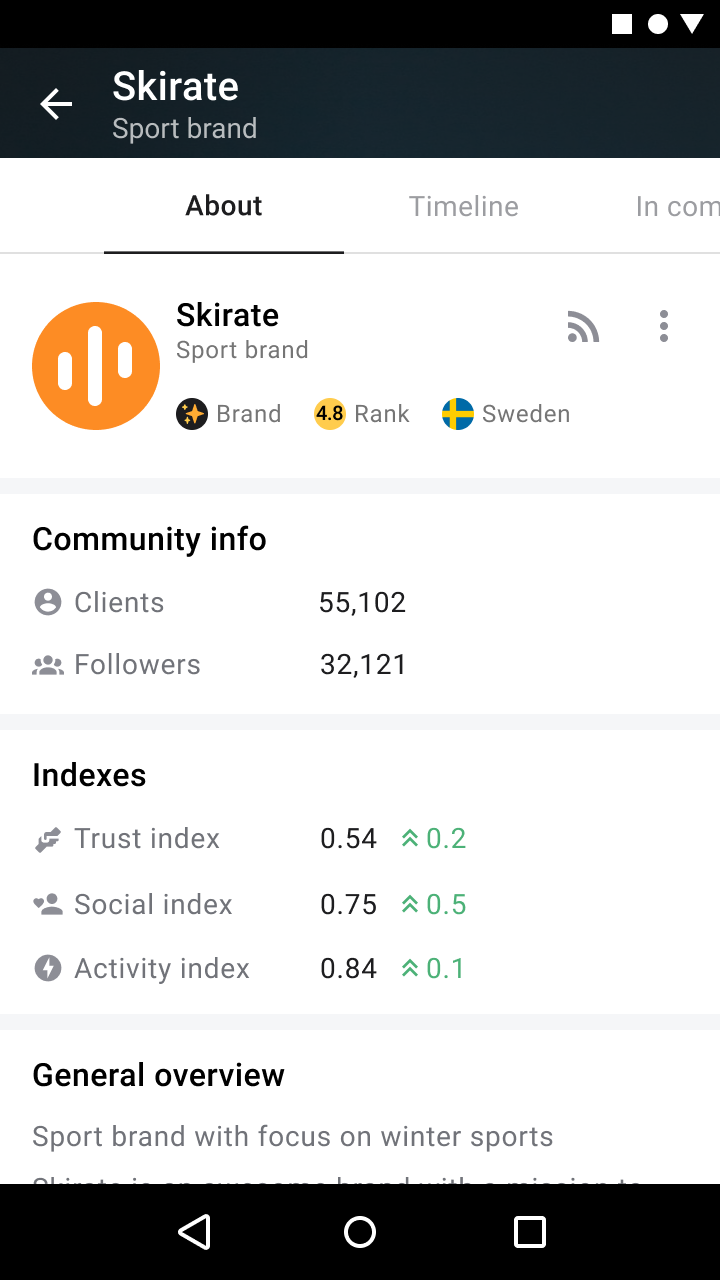Go back using the header arrow

click(x=56, y=104)
